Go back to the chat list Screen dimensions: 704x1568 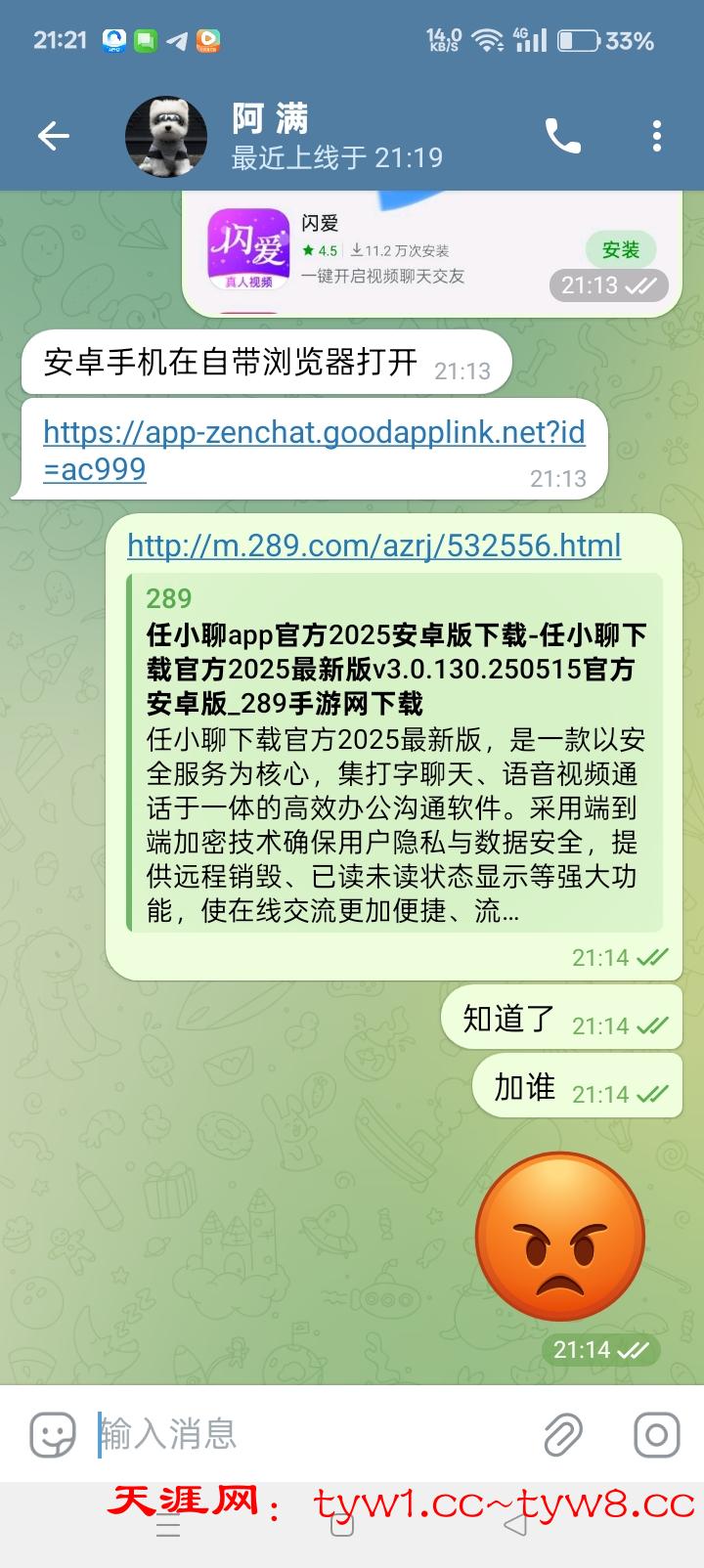[54, 136]
